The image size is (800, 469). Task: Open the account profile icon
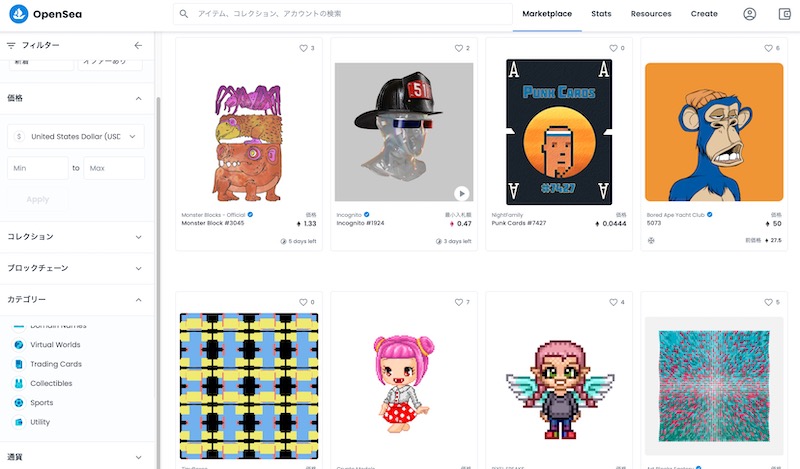click(750, 14)
